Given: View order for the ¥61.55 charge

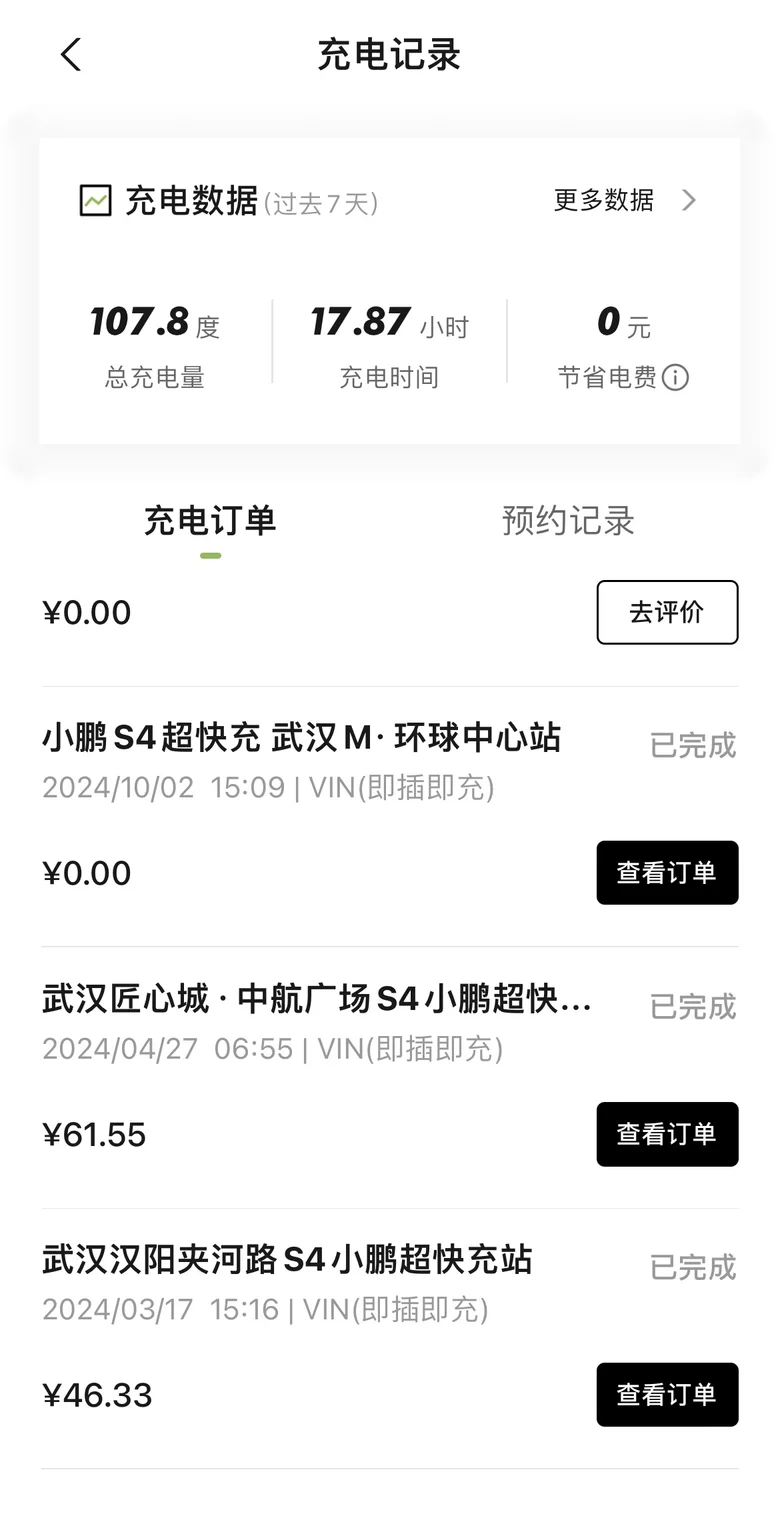Looking at the screenshot, I should [667, 1134].
